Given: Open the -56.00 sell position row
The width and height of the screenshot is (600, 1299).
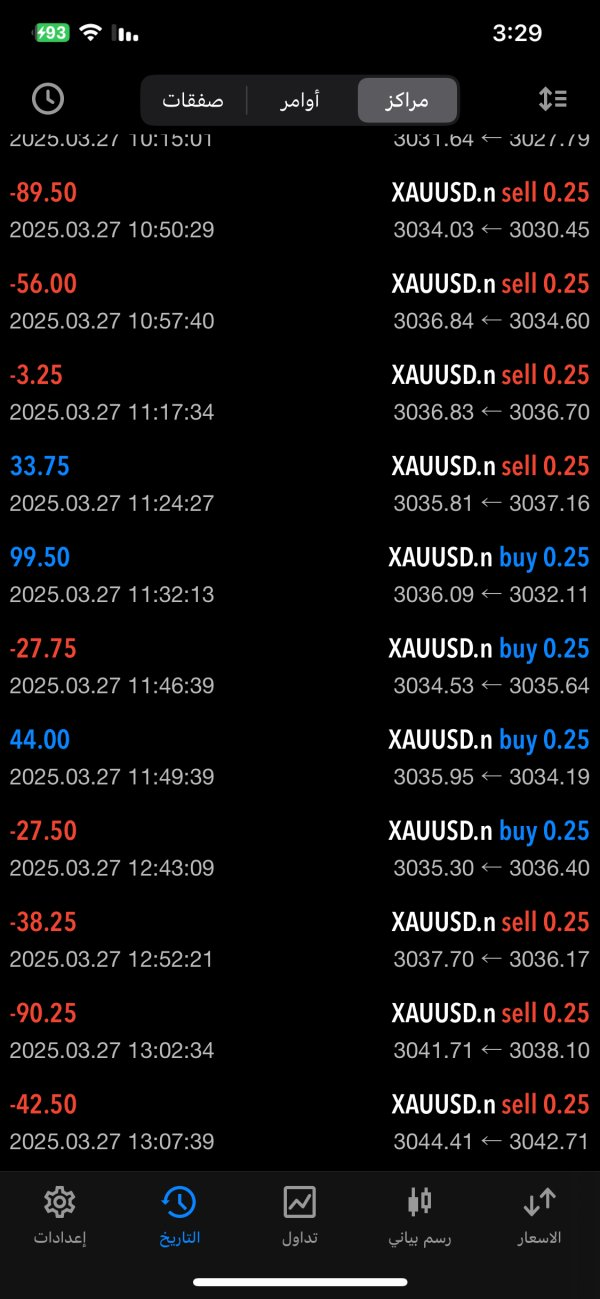Looking at the screenshot, I should [x=300, y=302].
